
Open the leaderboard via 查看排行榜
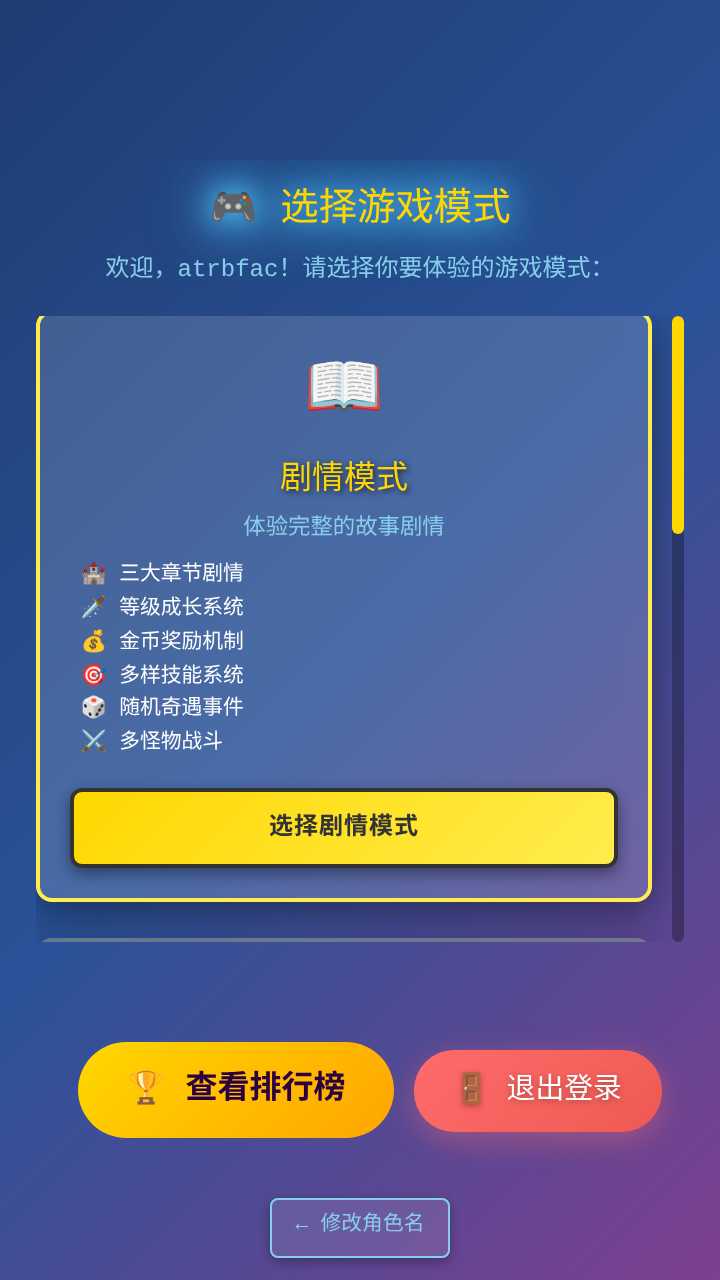236,1090
